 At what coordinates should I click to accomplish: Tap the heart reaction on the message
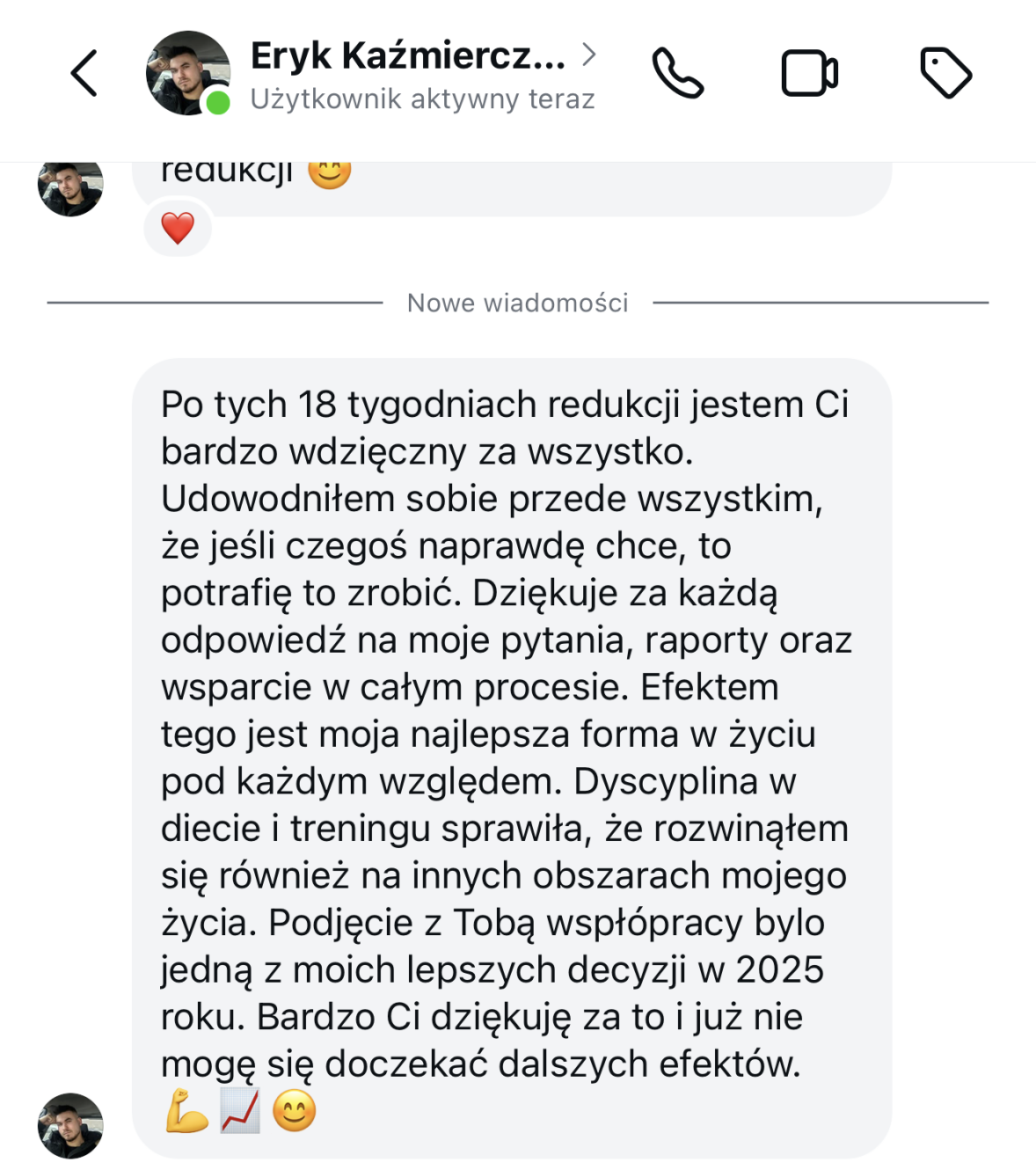pyautogui.click(x=178, y=229)
